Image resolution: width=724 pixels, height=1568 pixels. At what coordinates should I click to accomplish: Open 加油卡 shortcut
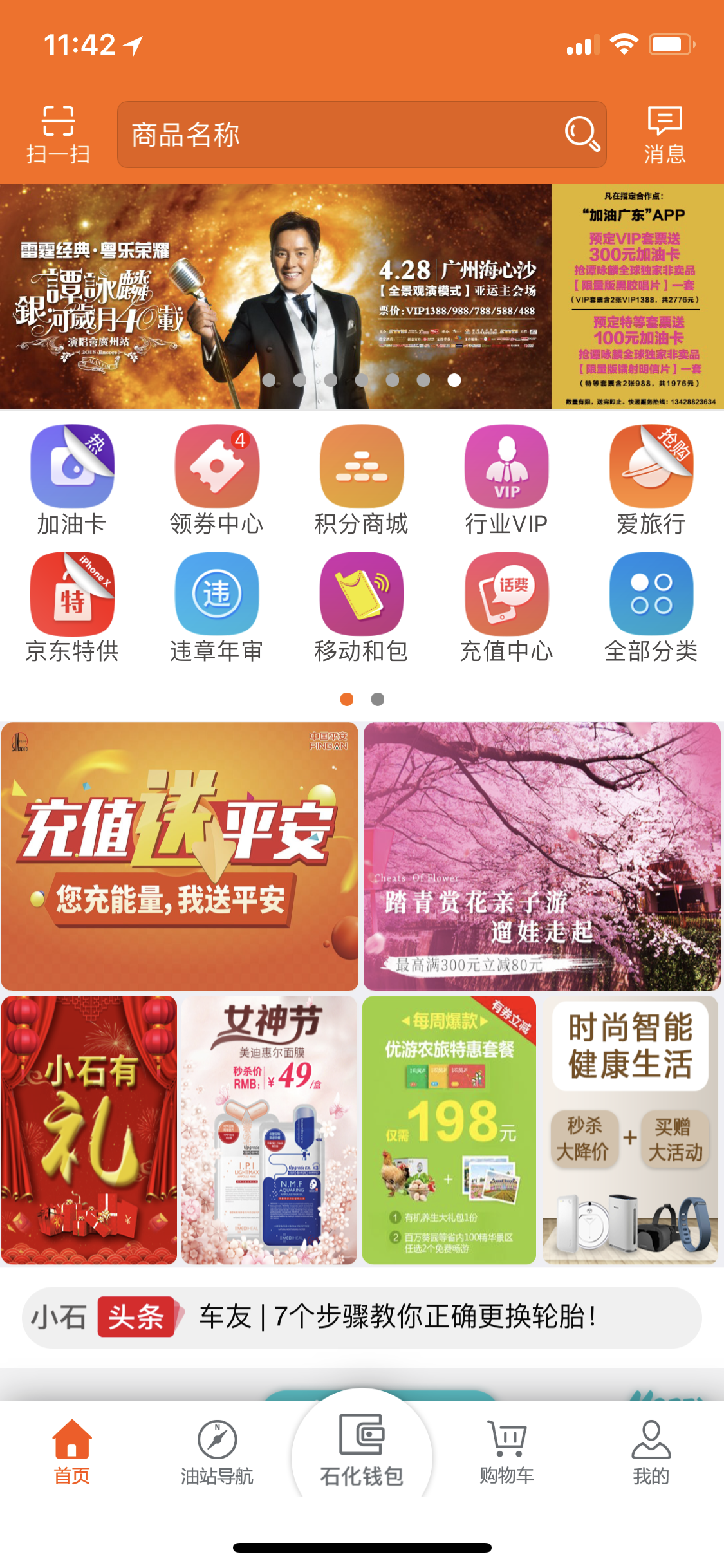tap(72, 480)
